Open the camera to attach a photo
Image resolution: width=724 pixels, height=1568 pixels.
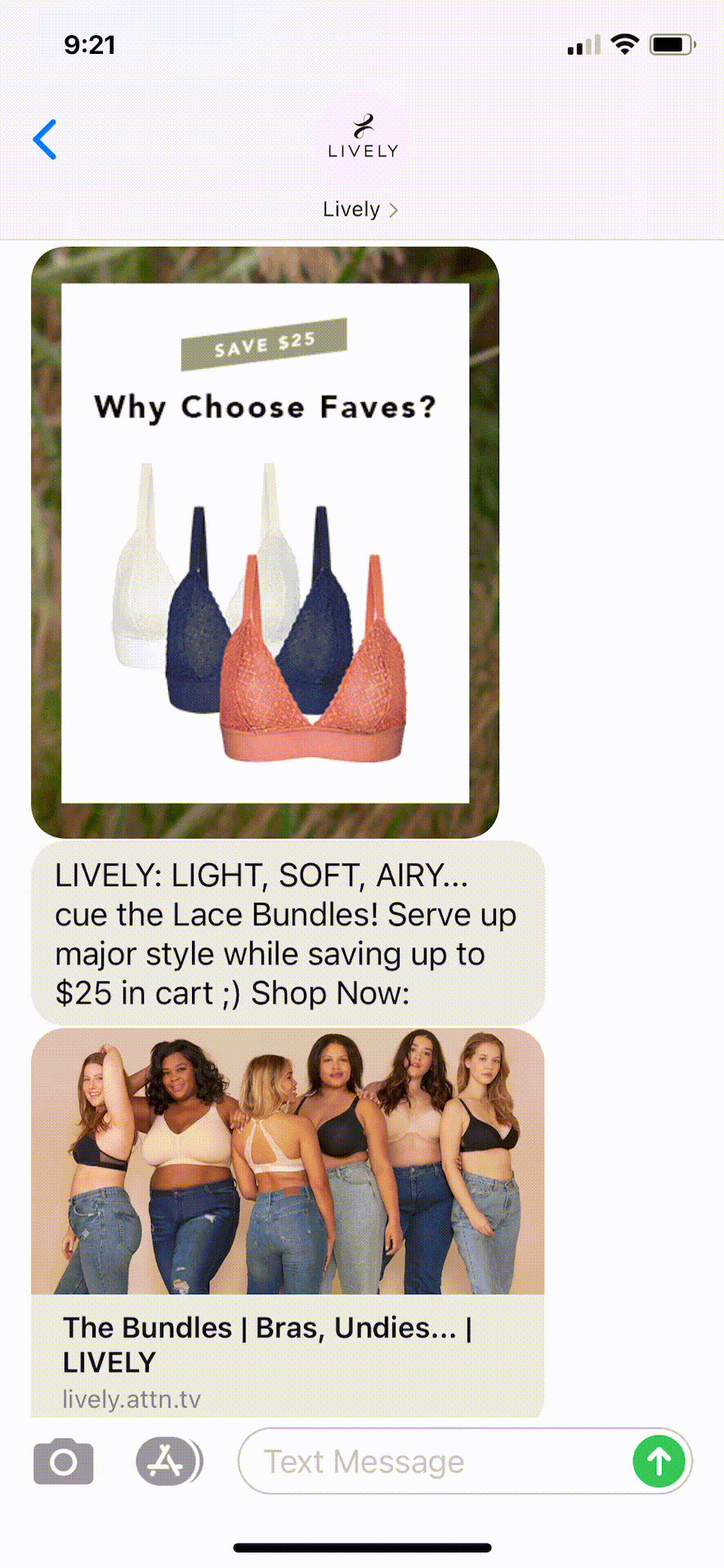(64, 1461)
